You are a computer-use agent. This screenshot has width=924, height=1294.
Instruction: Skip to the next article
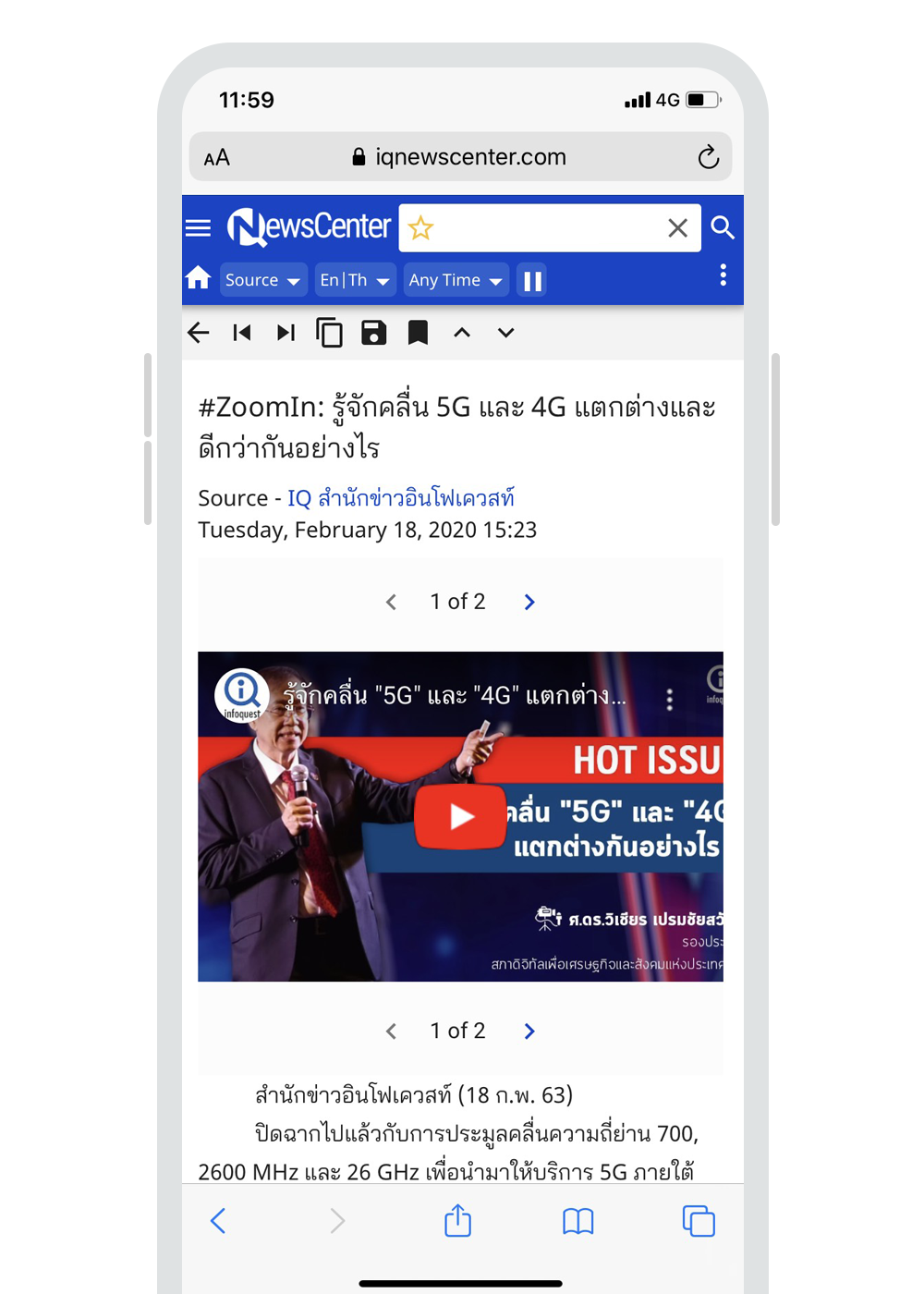[286, 333]
